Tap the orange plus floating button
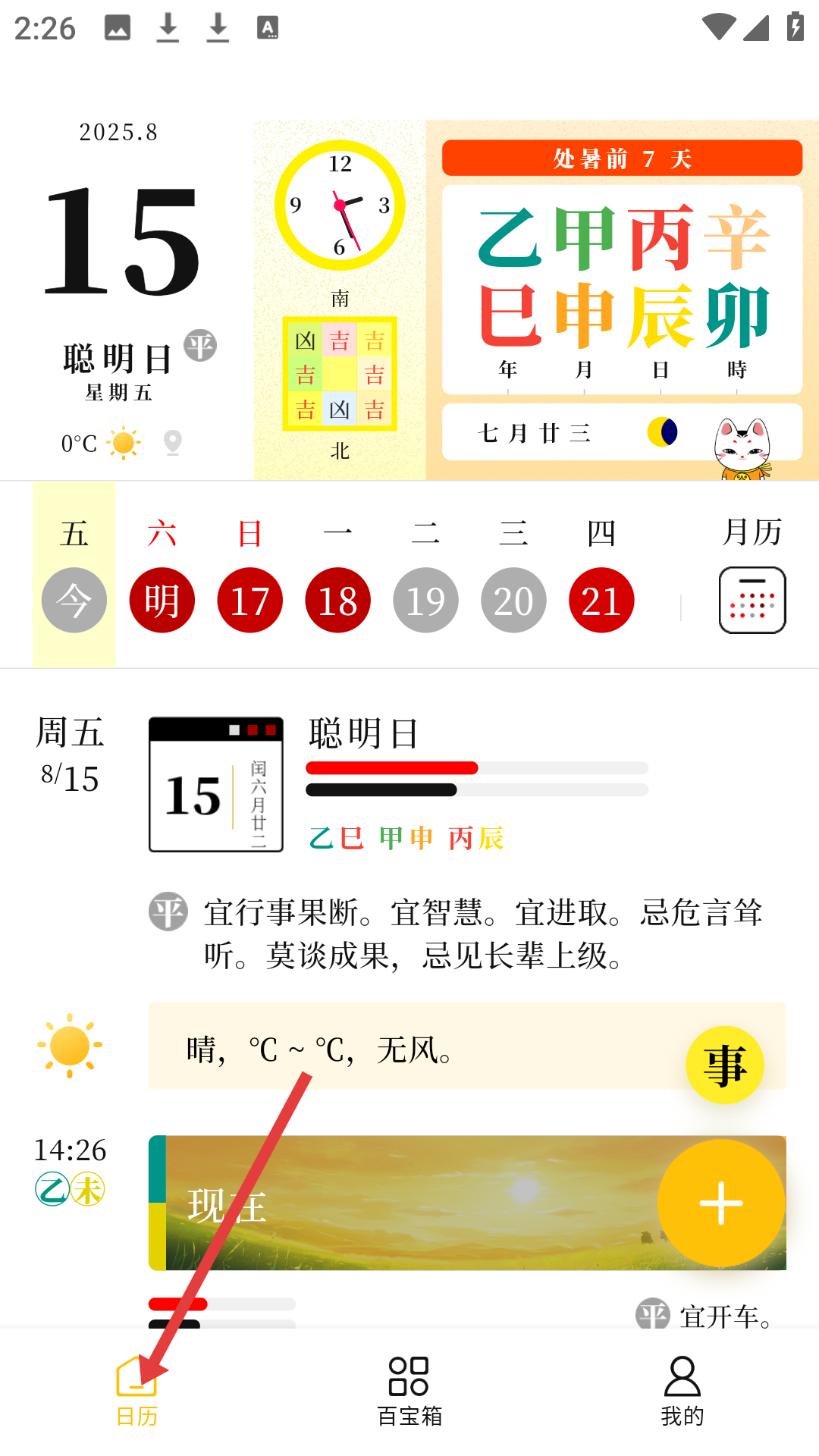Screen dimensions: 819x1456 coord(720,1203)
